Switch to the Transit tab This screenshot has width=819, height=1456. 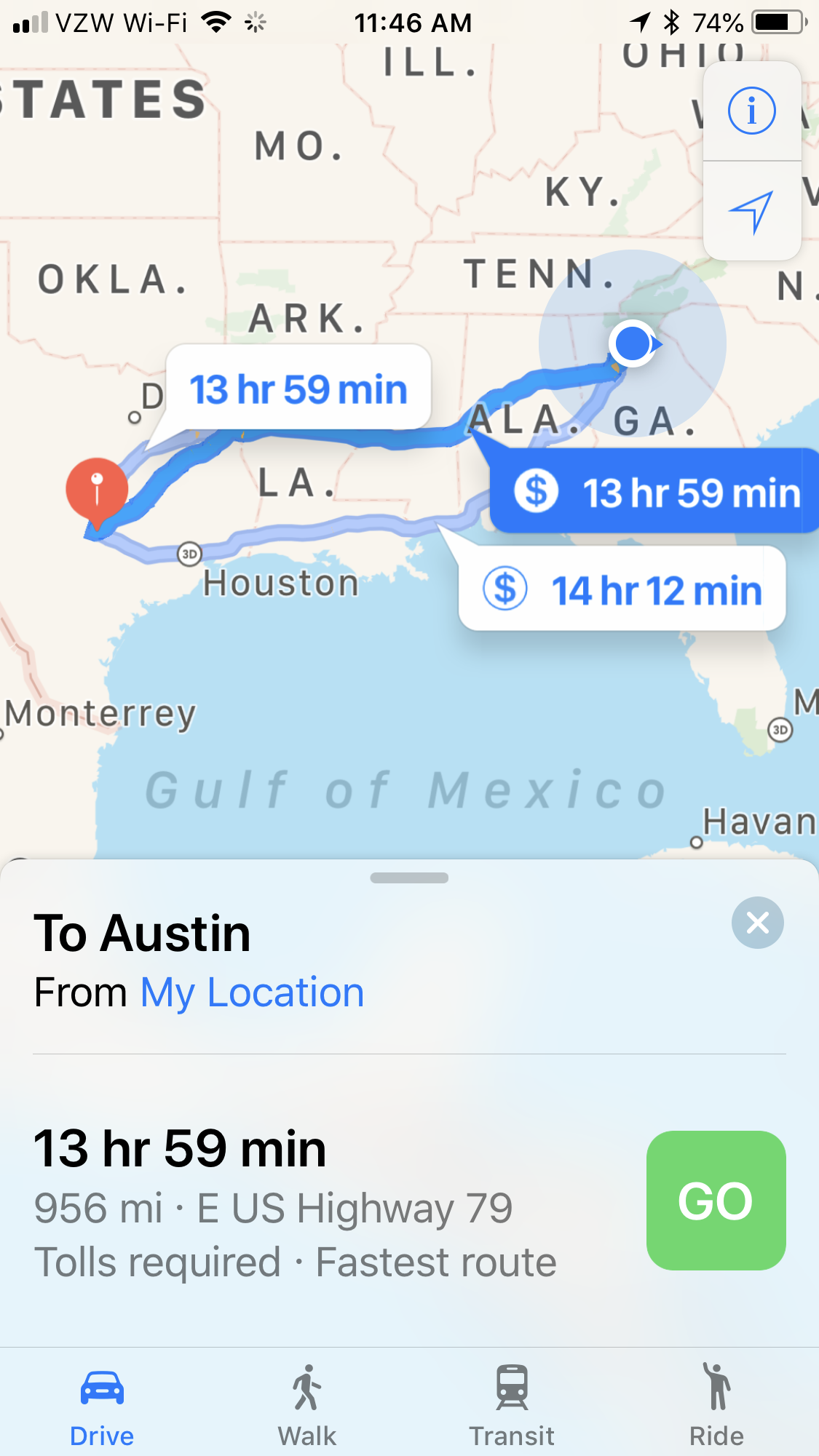tap(512, 1406)
